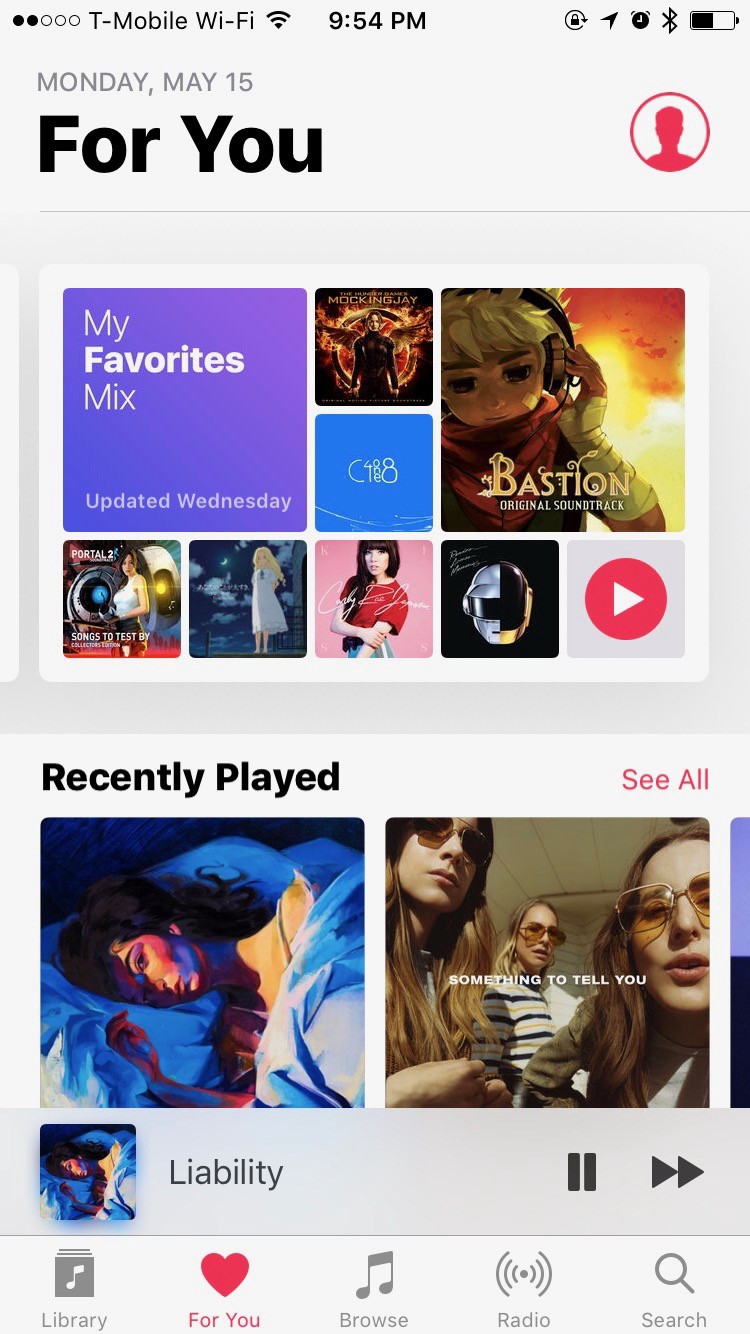
Task: Switch to the Radio tab
Action: 524,1288
